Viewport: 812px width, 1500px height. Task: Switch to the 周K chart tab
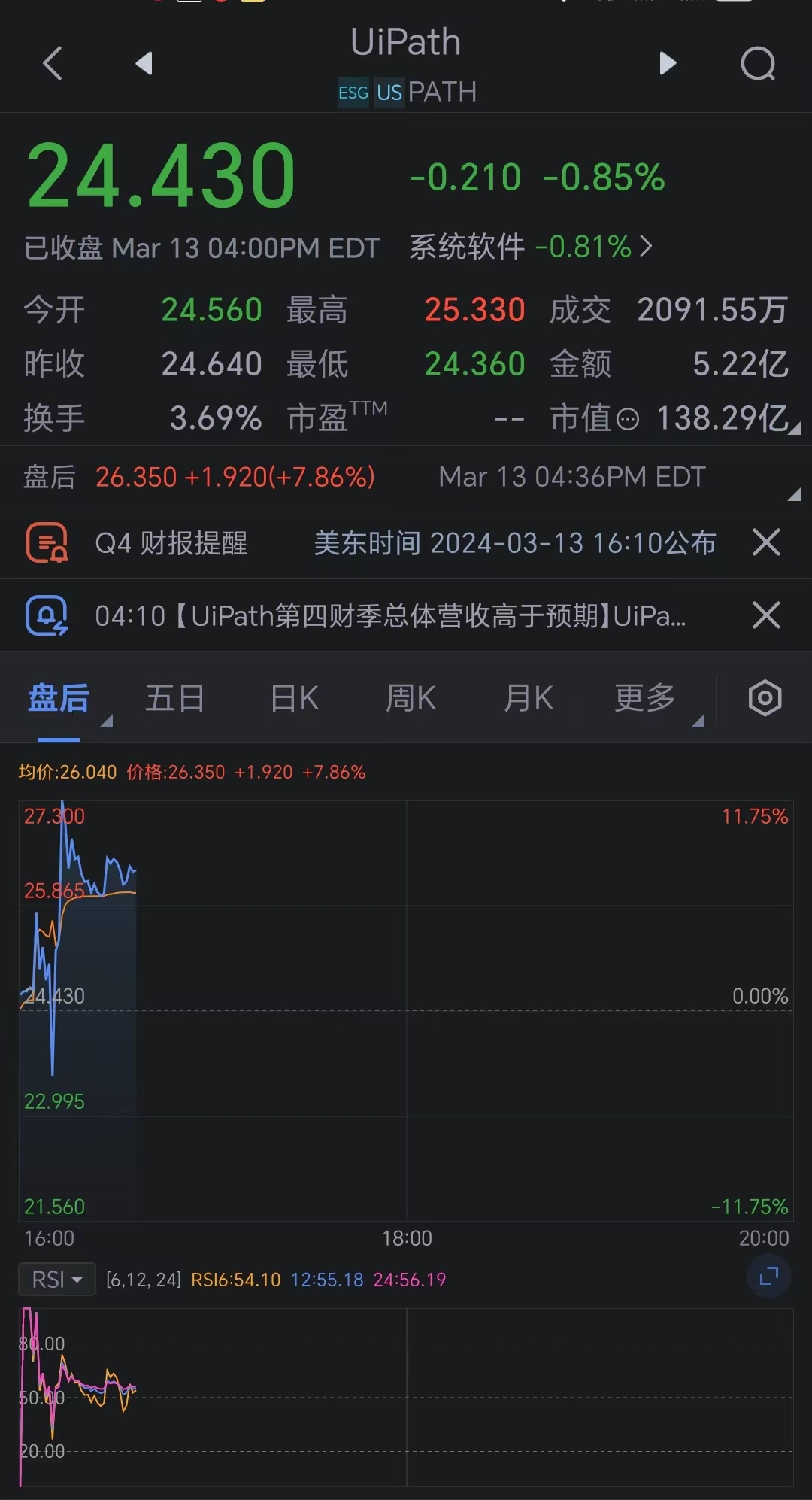(x=411, y=698)
